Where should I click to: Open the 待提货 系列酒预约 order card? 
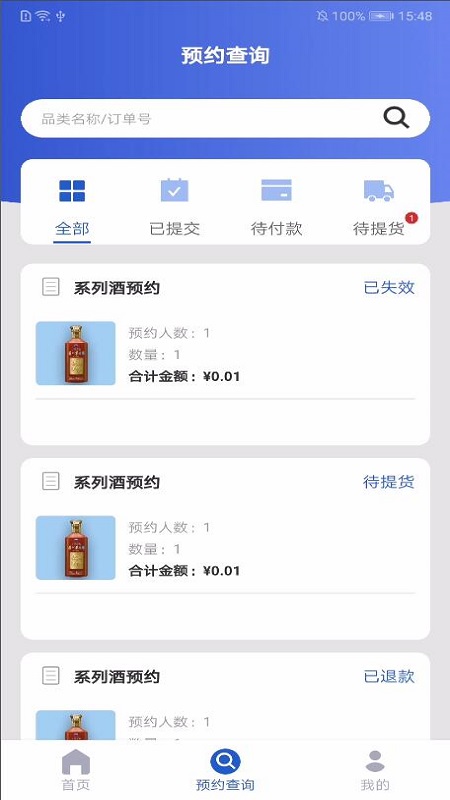pyautogui.click(x=225, y=549)
